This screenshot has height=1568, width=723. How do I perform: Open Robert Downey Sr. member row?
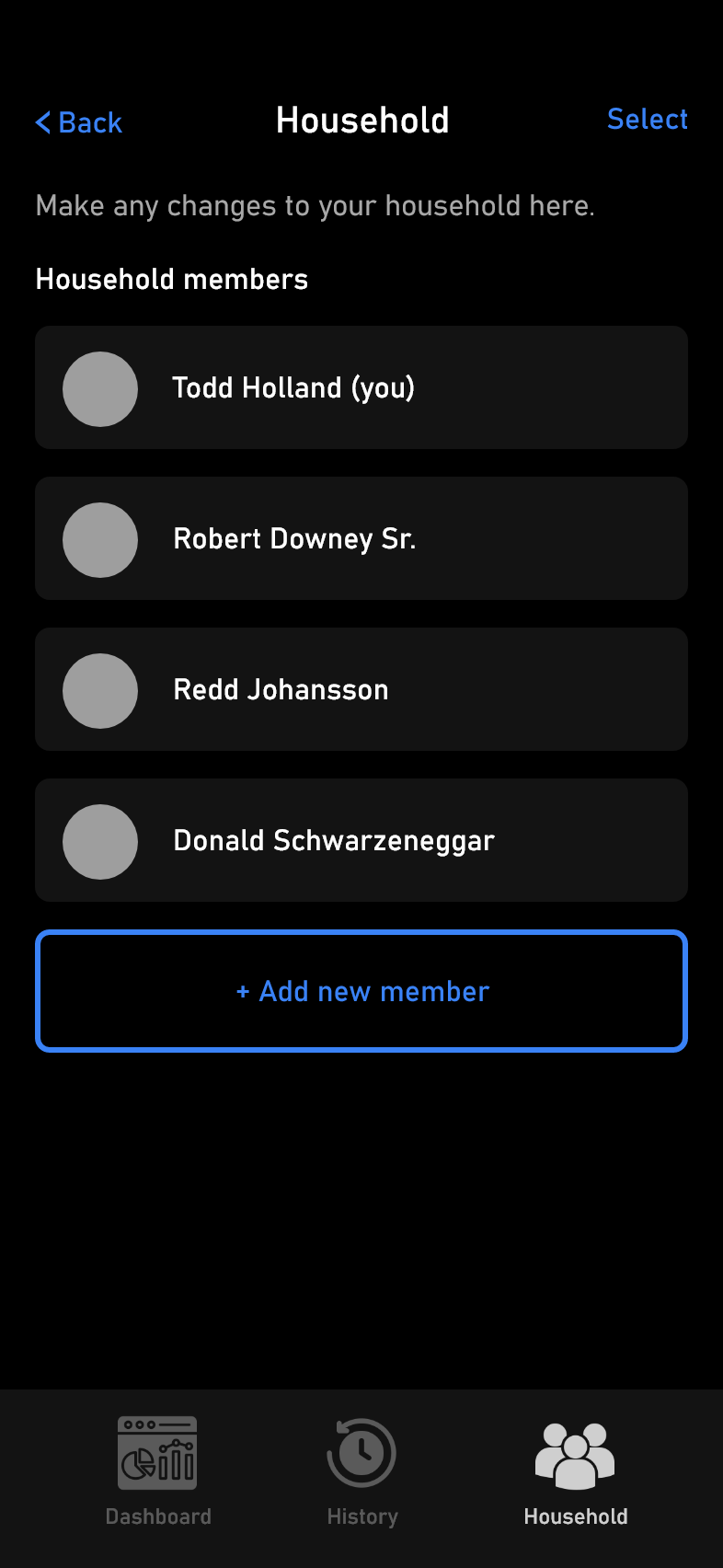tap(361, 538)
